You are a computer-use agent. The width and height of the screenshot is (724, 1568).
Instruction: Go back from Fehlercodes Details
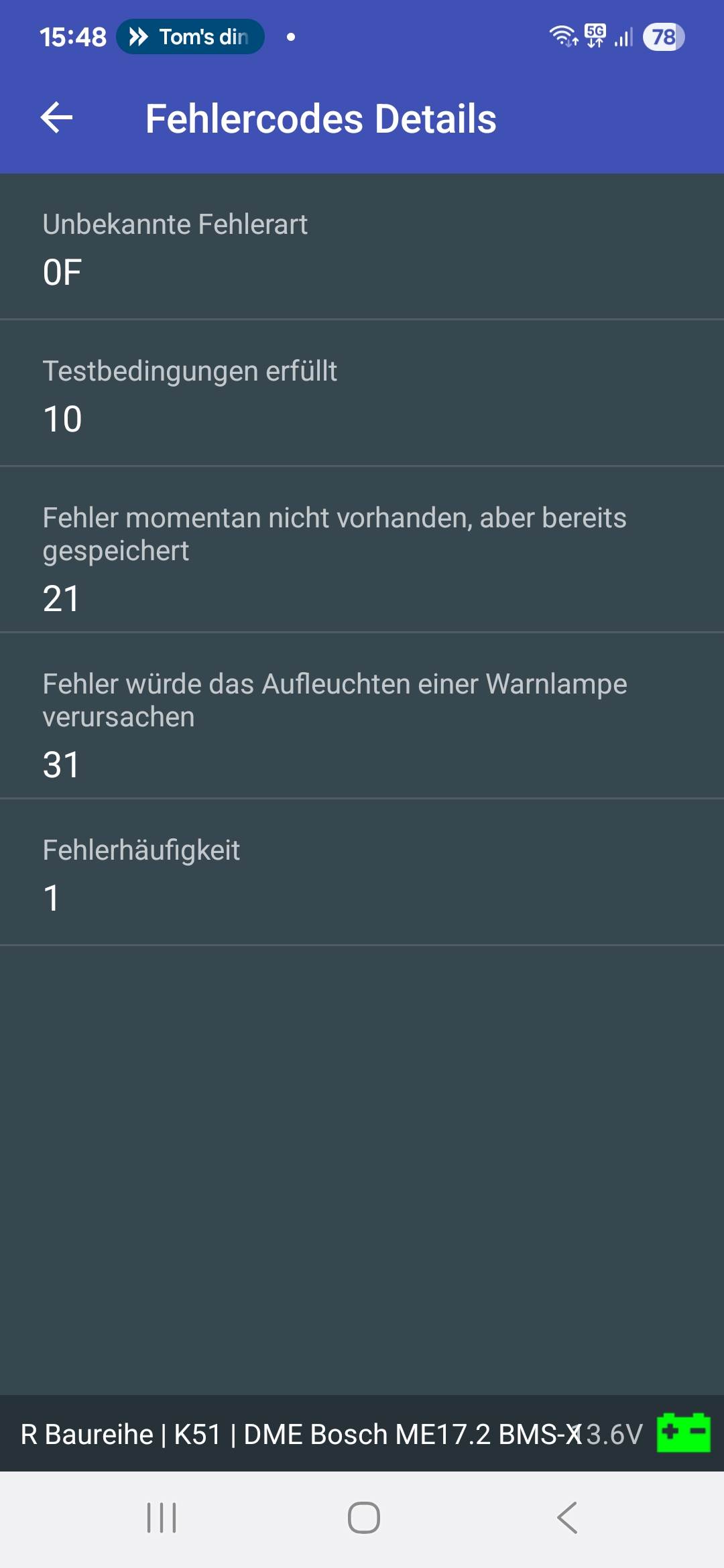tap(57, 119)
